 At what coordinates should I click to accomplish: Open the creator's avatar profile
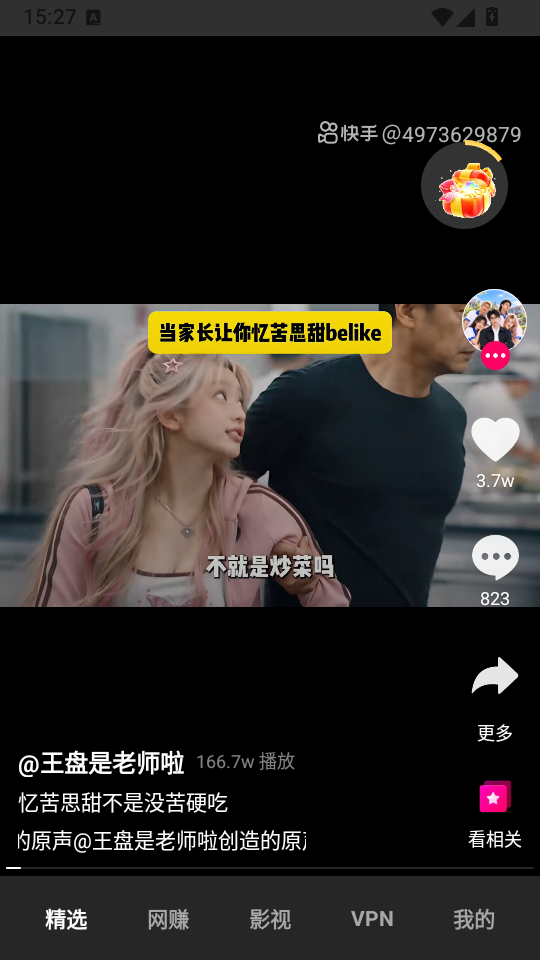494,321
